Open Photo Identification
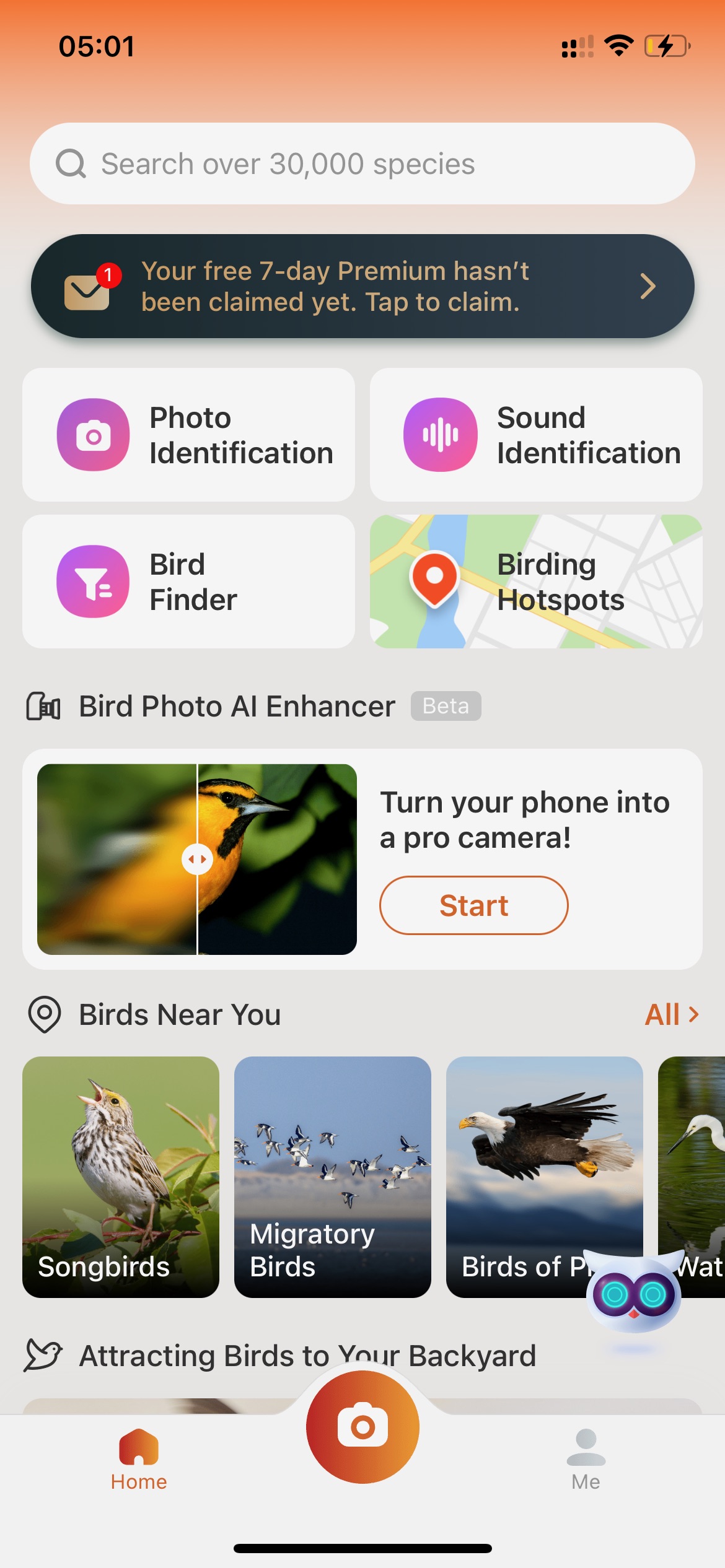 pyautogui.click(x=188, y=435)
